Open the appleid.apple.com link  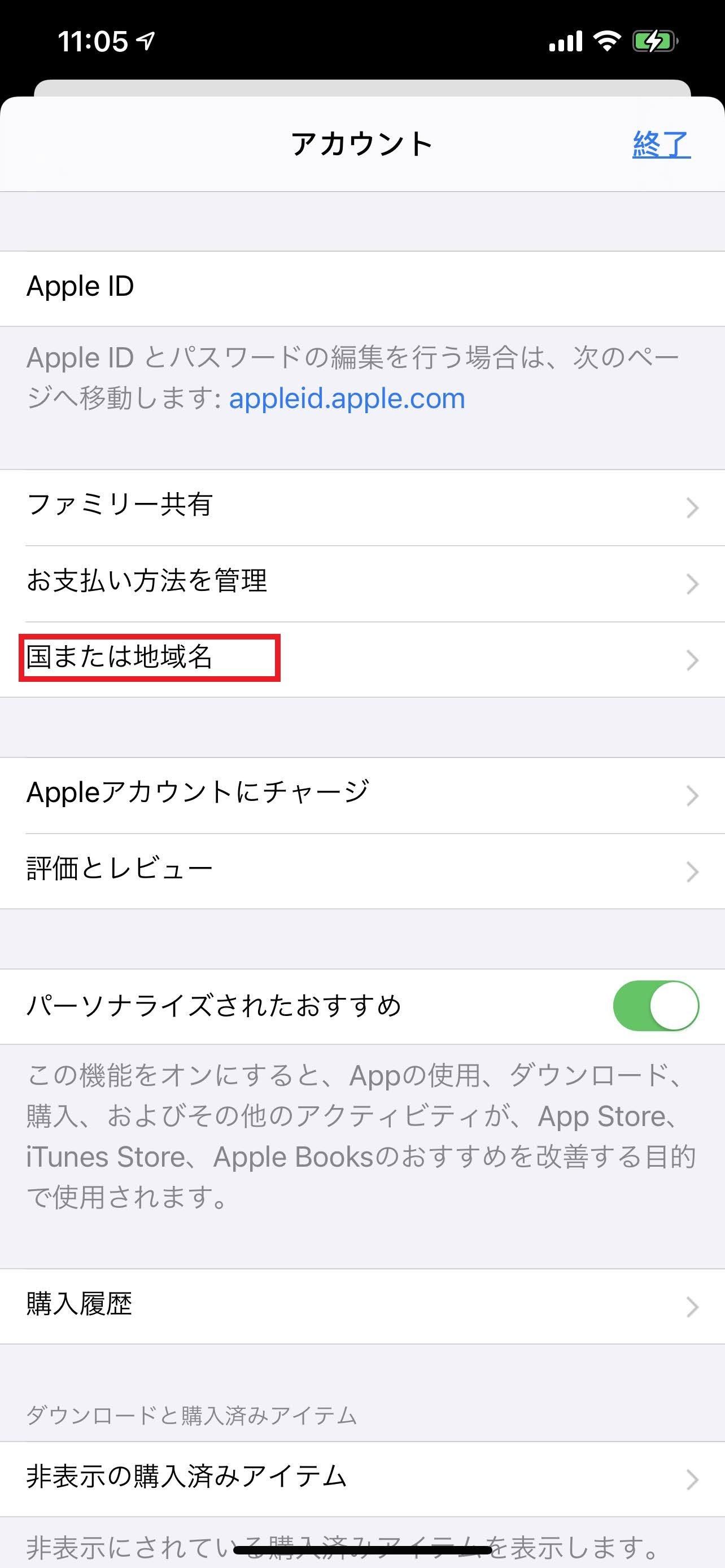tap(347, 398)
